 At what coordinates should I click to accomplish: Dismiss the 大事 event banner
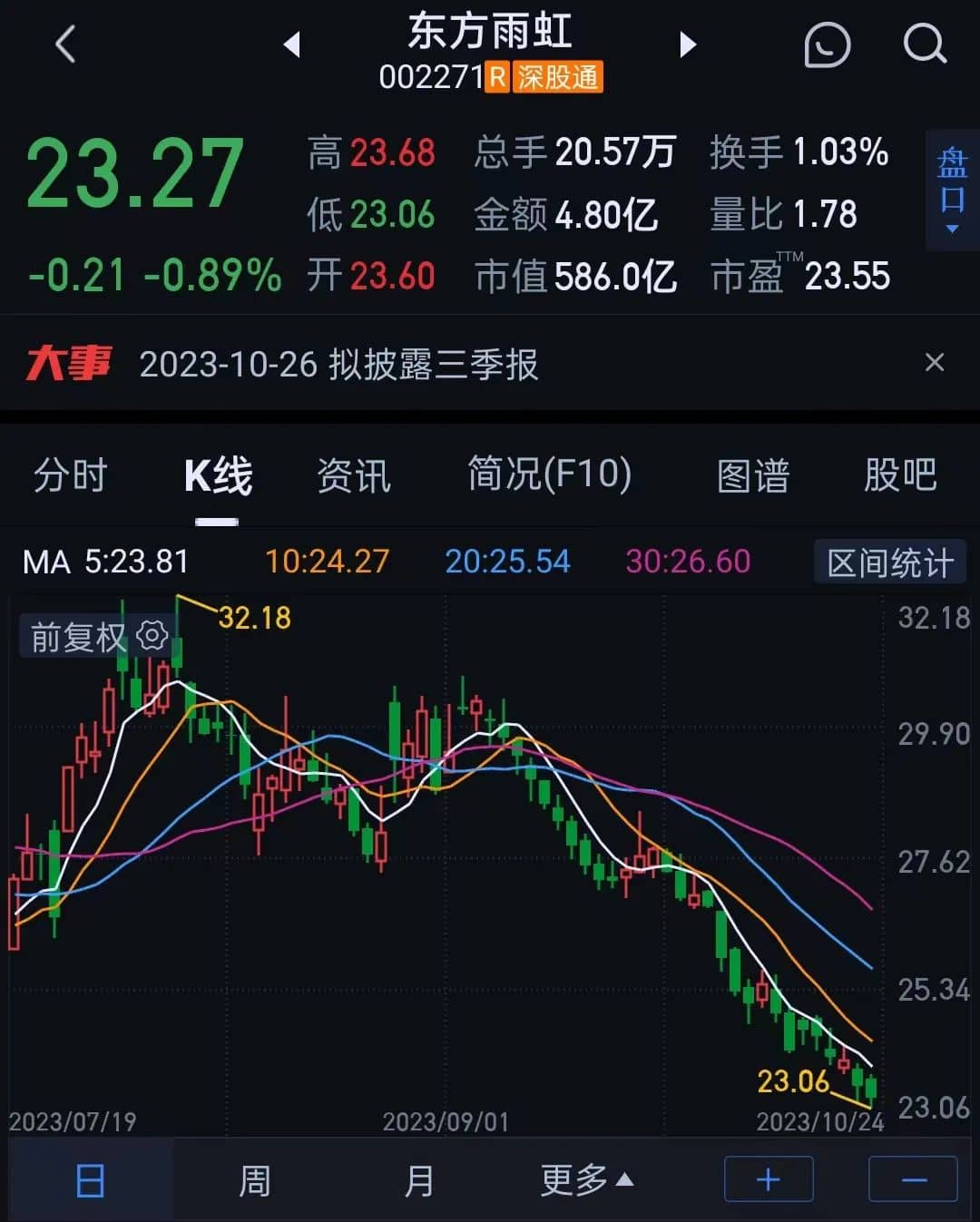pos(934,363)
